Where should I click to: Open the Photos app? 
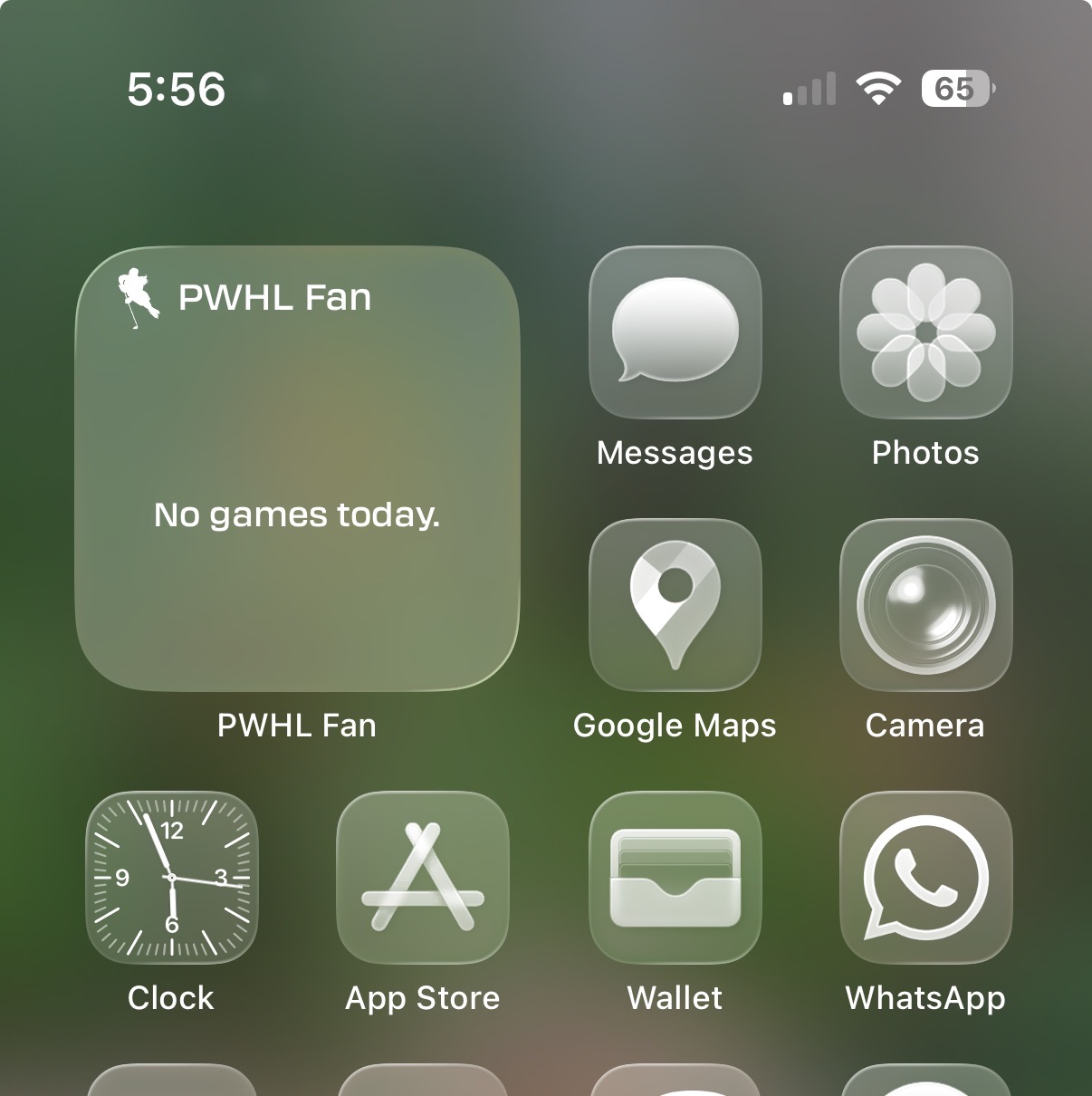925,332
